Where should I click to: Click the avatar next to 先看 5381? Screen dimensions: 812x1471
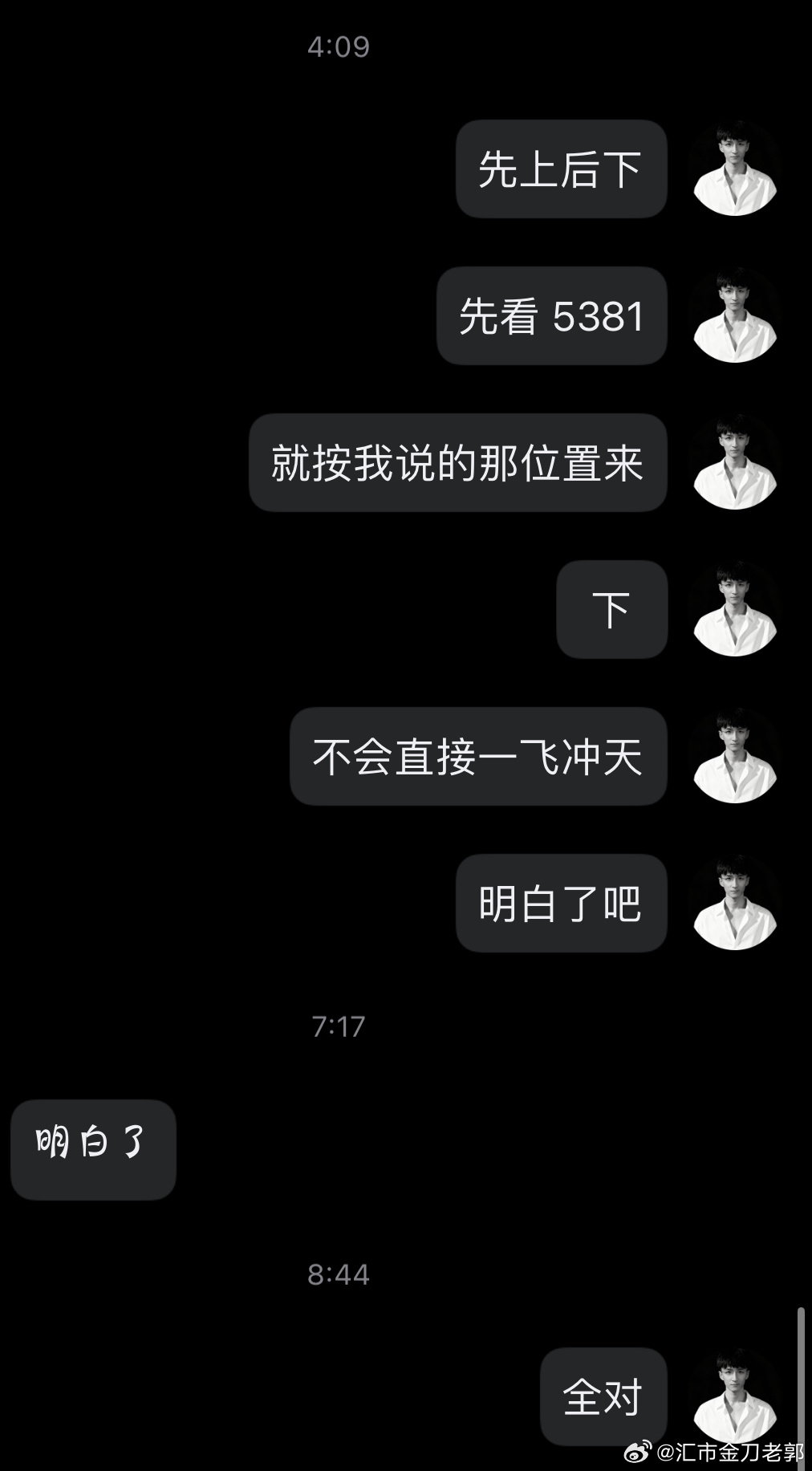point(735,315)
